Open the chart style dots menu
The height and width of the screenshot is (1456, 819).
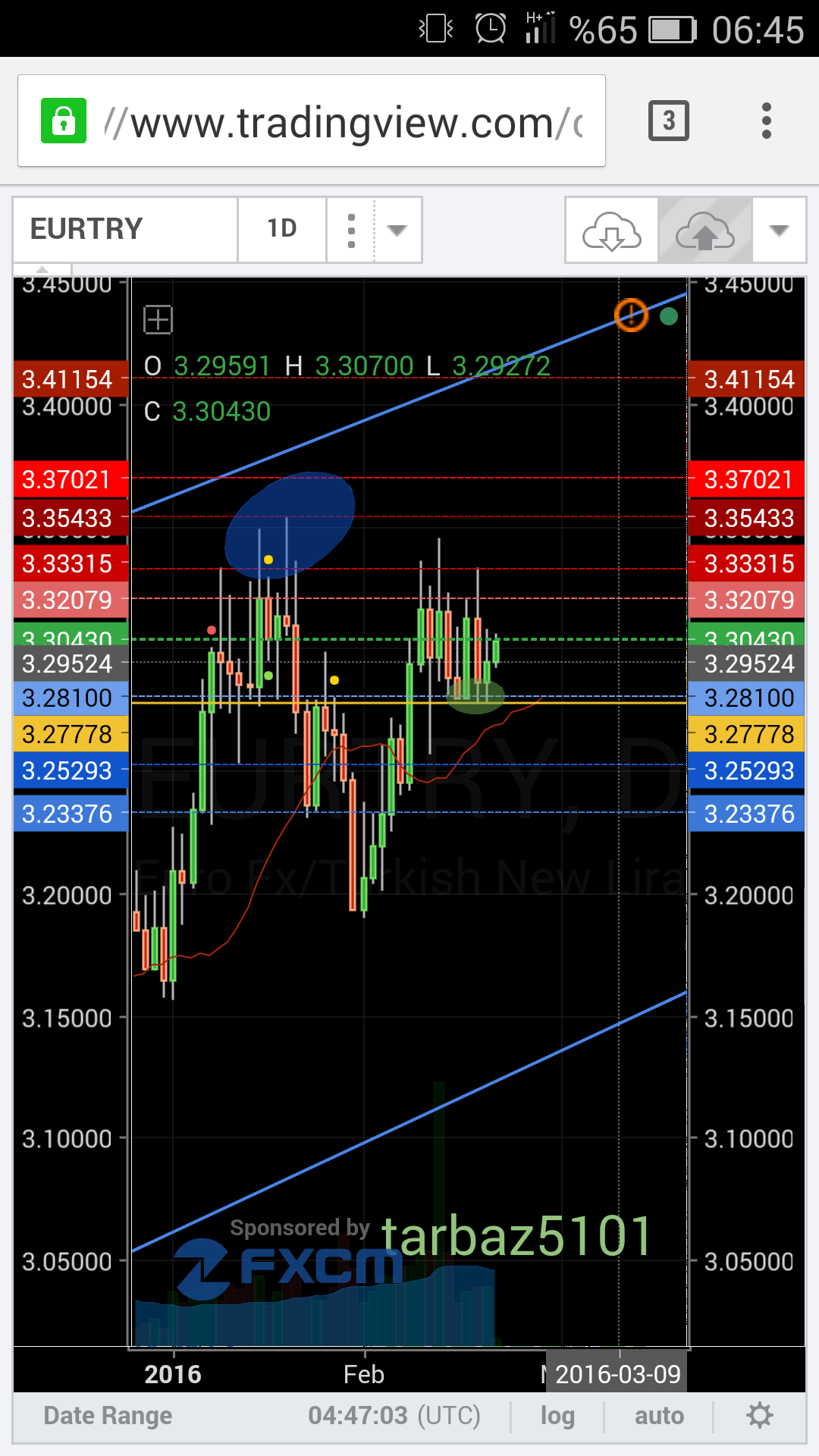coord(351,230)
